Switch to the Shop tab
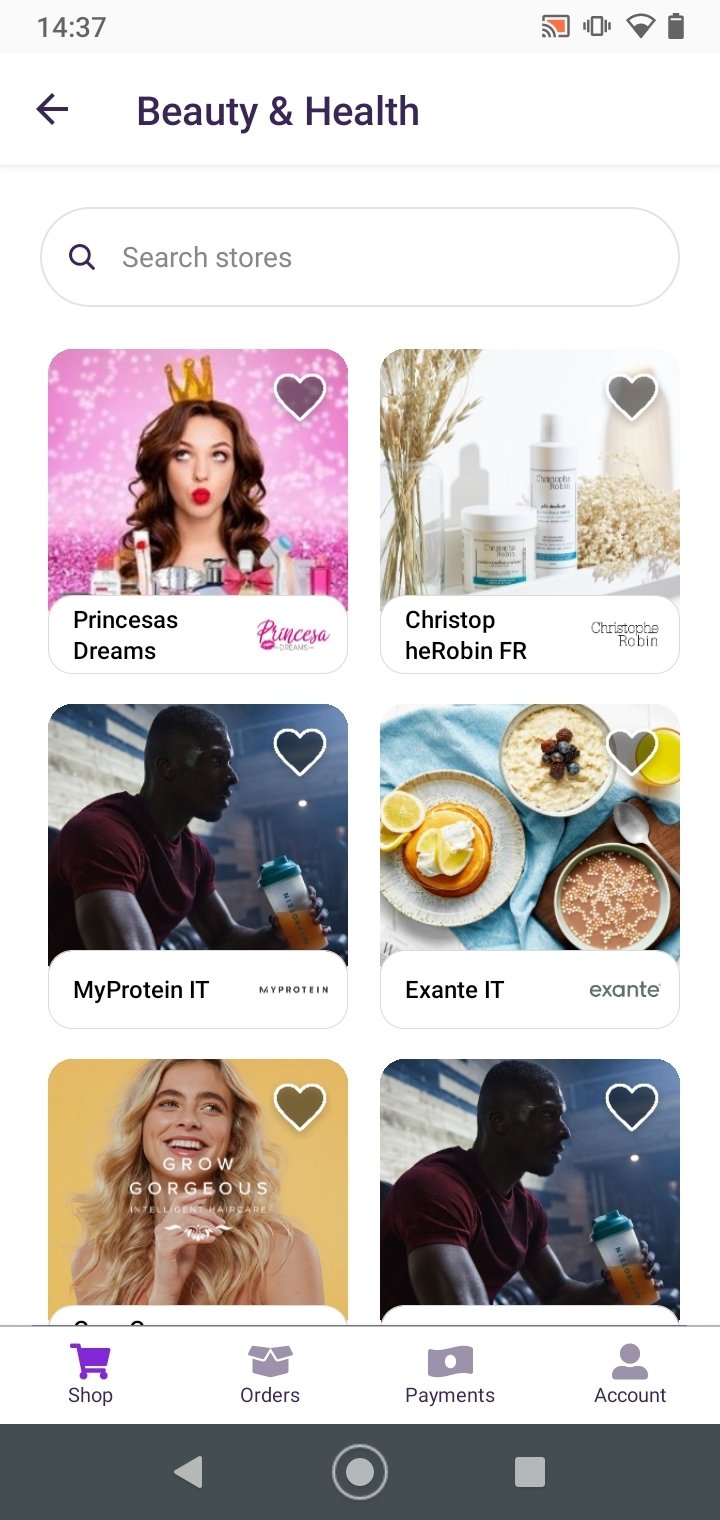 click(90, 1375)
